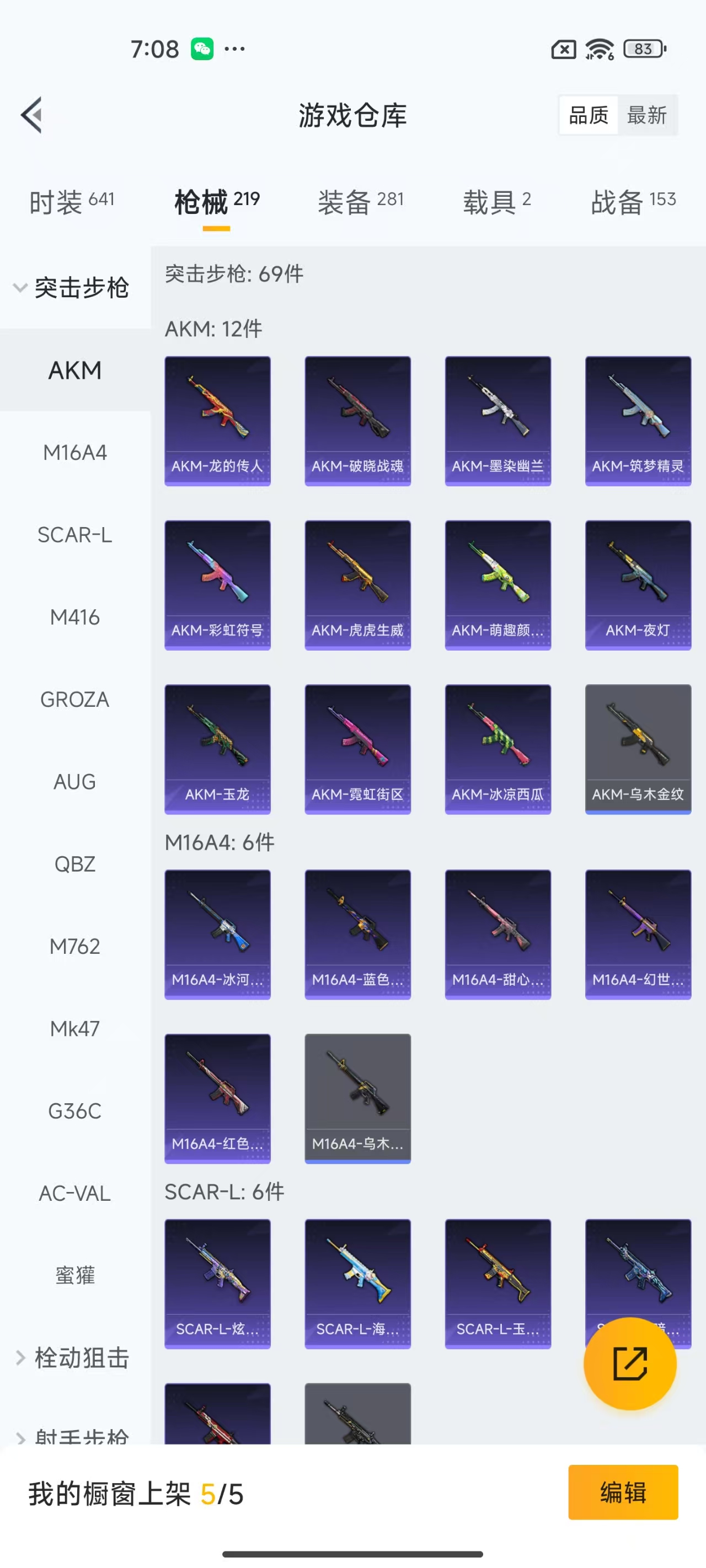Sort items by 品质

click(x=589, y=115)
